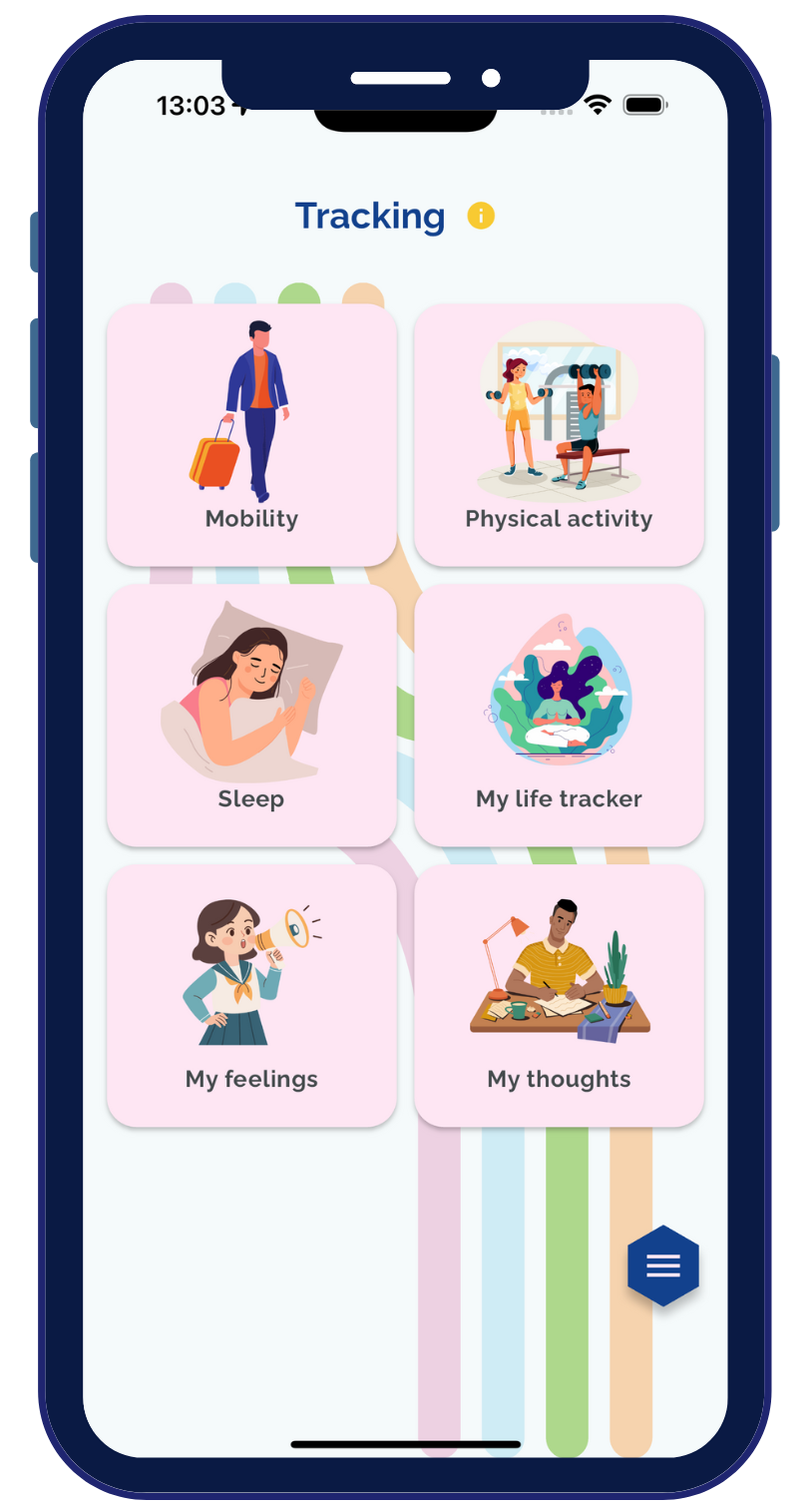Open the Tracking info icon
Image resolution: width=812 pixels, height=1507 pixels.
point(481,216)
